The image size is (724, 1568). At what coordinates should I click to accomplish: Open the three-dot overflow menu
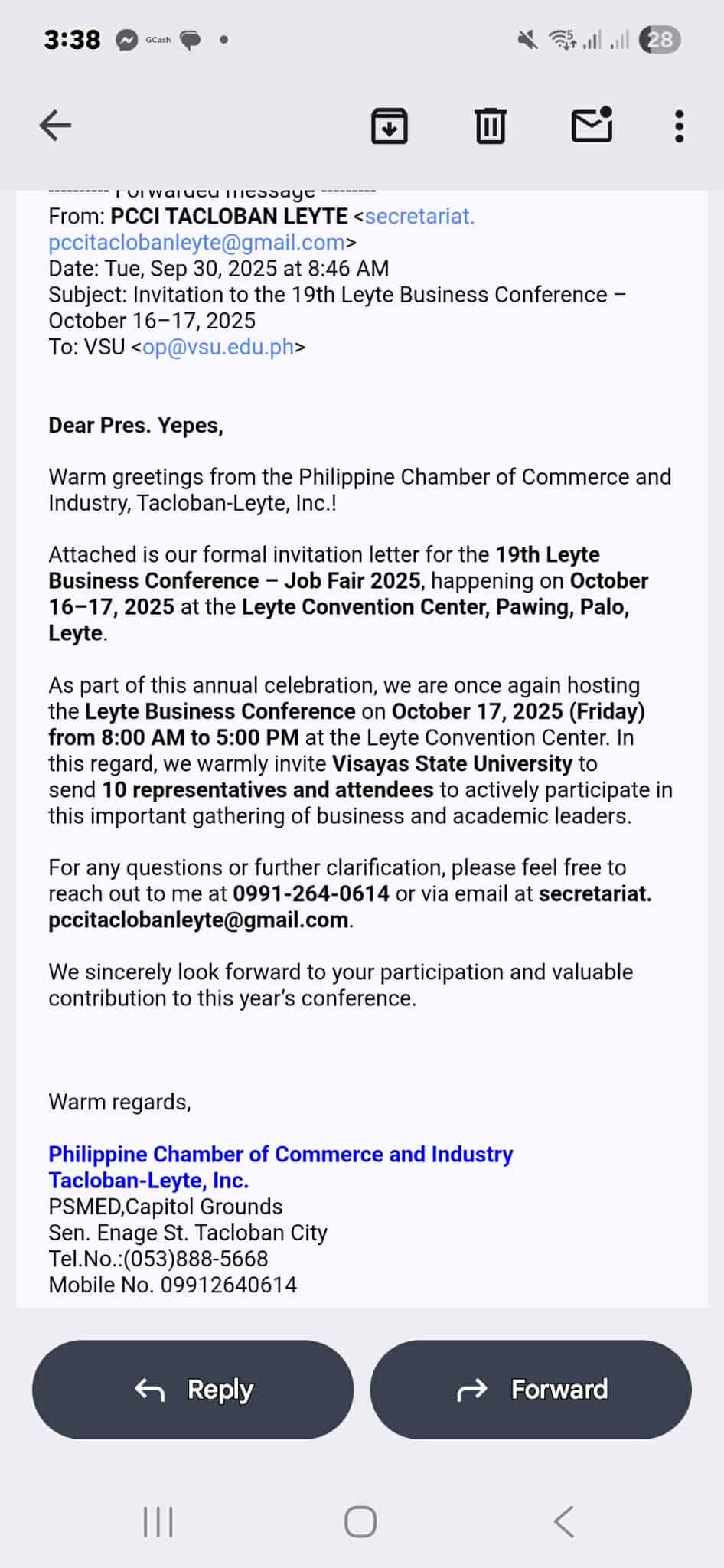(x=679, y=126)
